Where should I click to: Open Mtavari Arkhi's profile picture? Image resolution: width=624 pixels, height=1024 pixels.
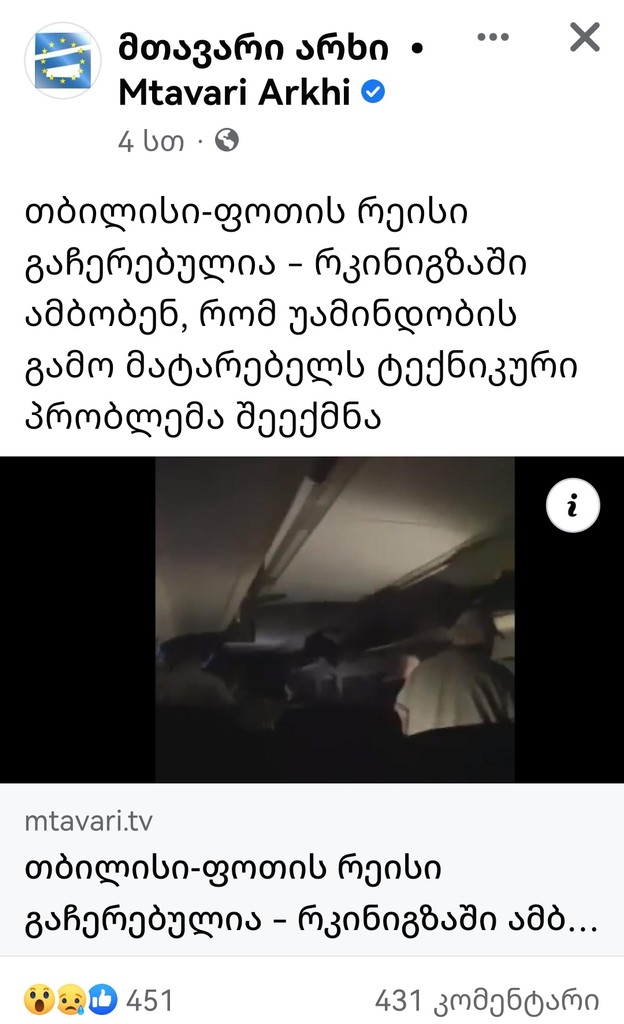click(62, 61)
